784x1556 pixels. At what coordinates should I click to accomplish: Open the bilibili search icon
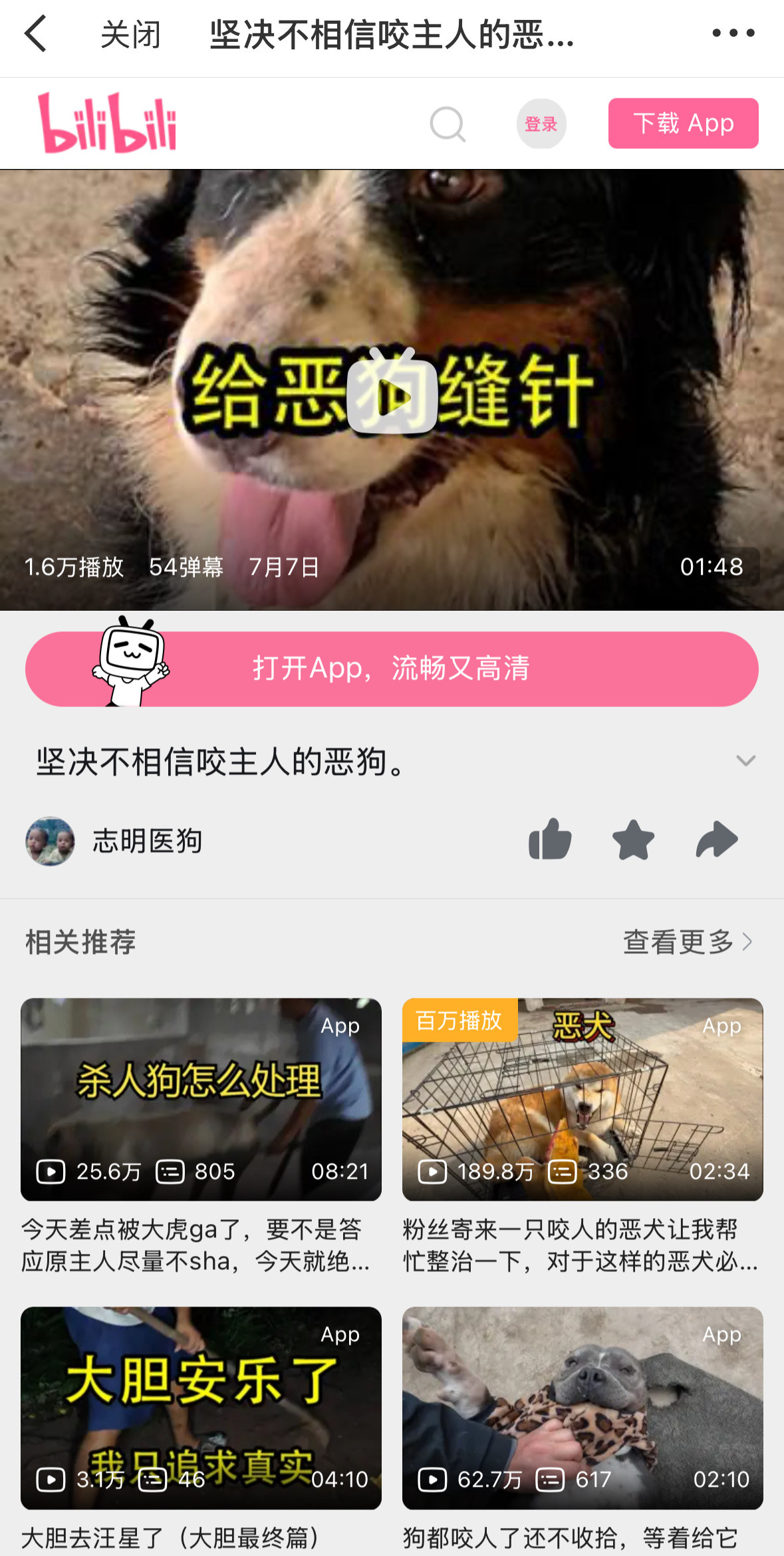coord(448,124)
